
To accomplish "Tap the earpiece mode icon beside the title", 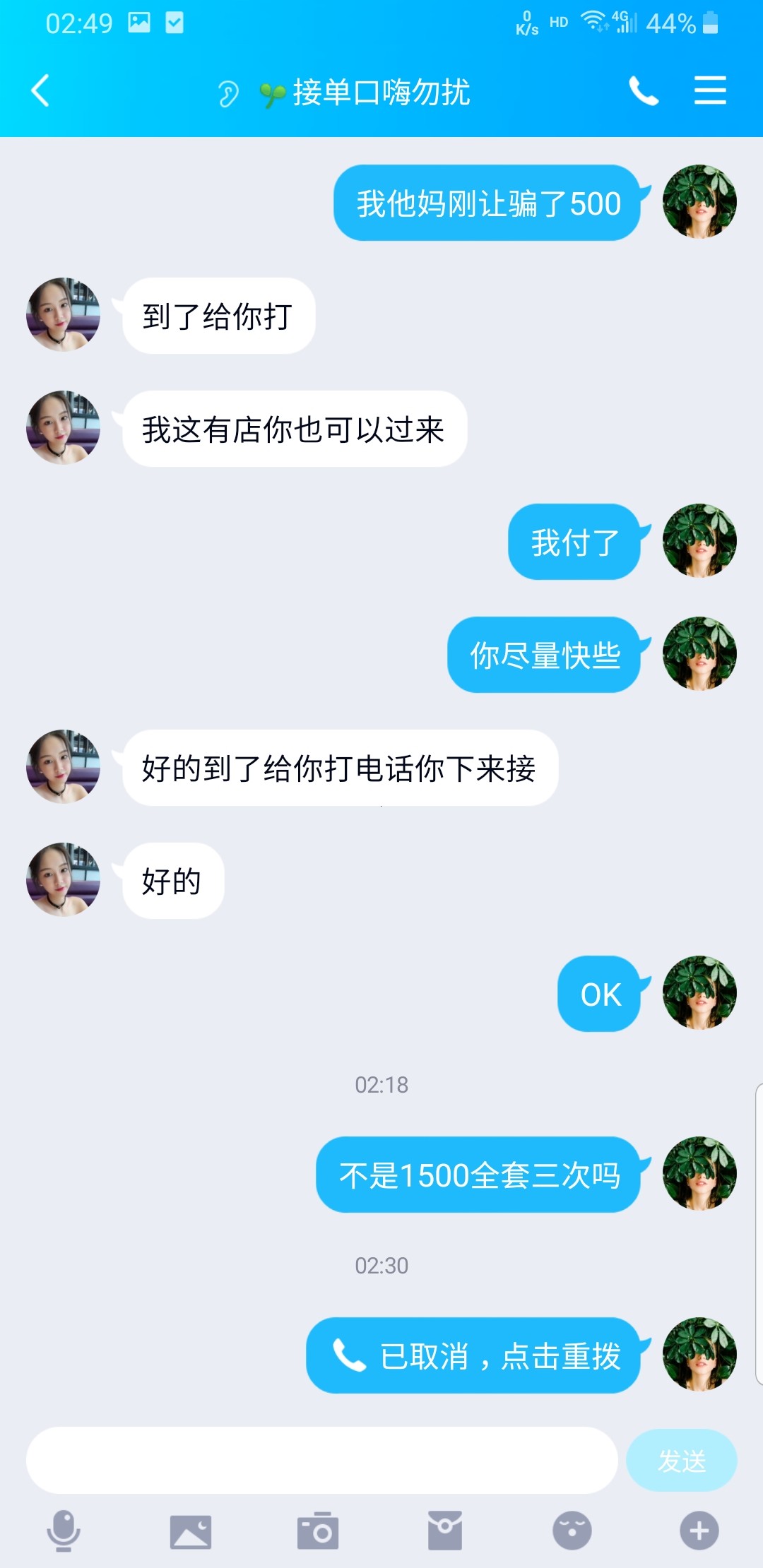I will point(227,92).
